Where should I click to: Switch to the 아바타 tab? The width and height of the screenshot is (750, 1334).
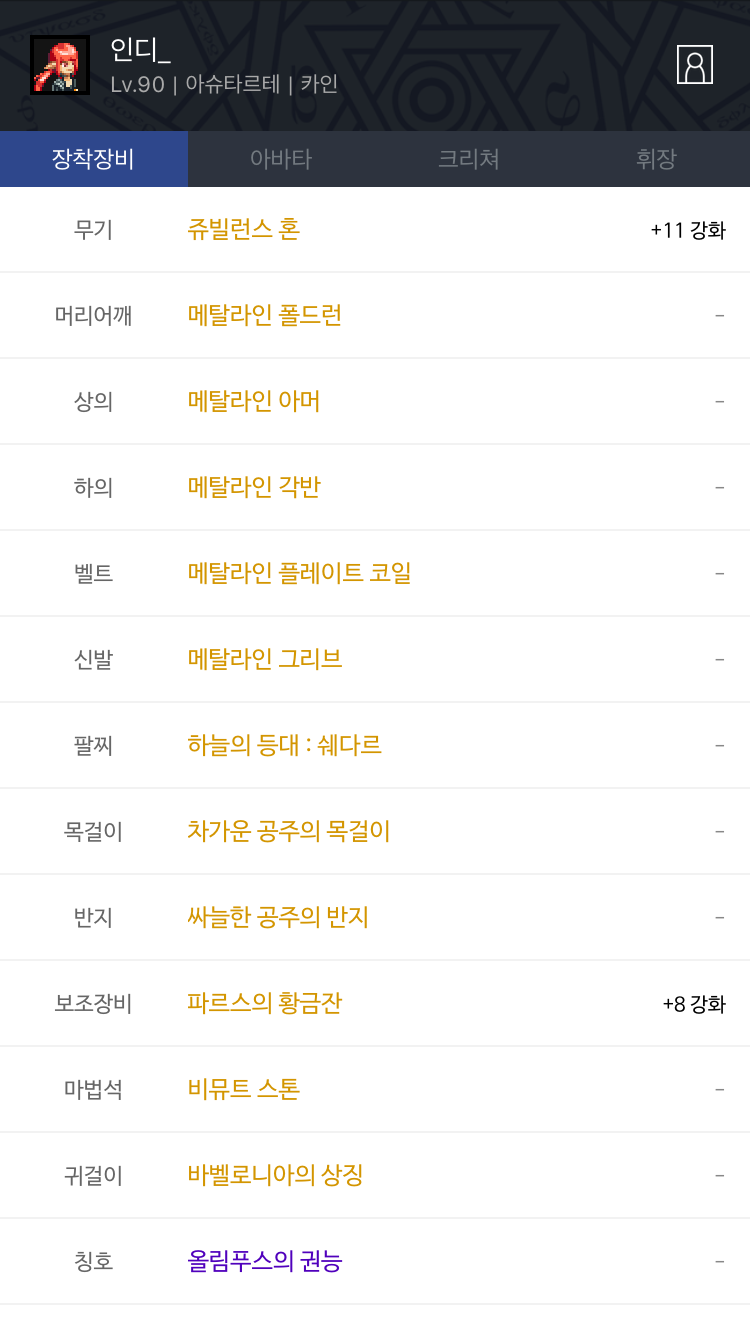[281, 159]
